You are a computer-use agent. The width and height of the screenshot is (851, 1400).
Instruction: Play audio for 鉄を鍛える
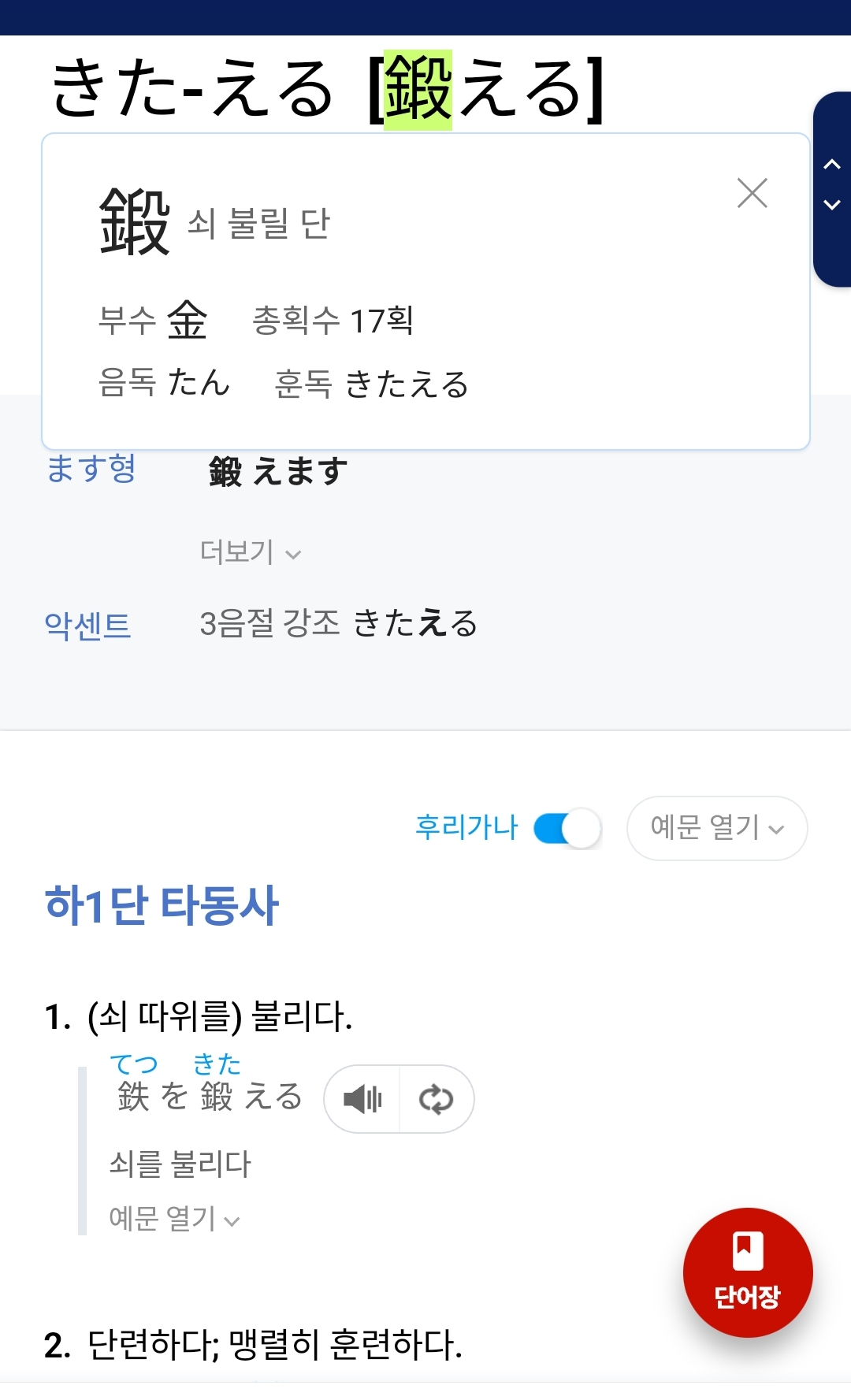coord(362,1099)
